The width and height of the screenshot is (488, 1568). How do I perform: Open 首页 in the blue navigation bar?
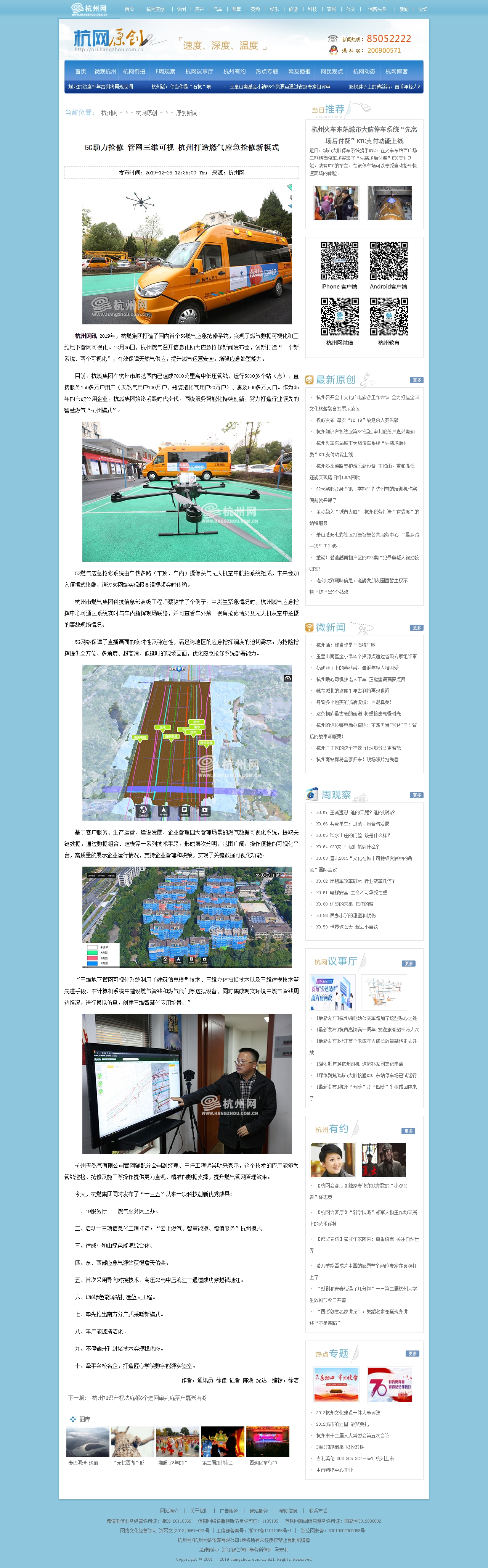tap(80, 71)
